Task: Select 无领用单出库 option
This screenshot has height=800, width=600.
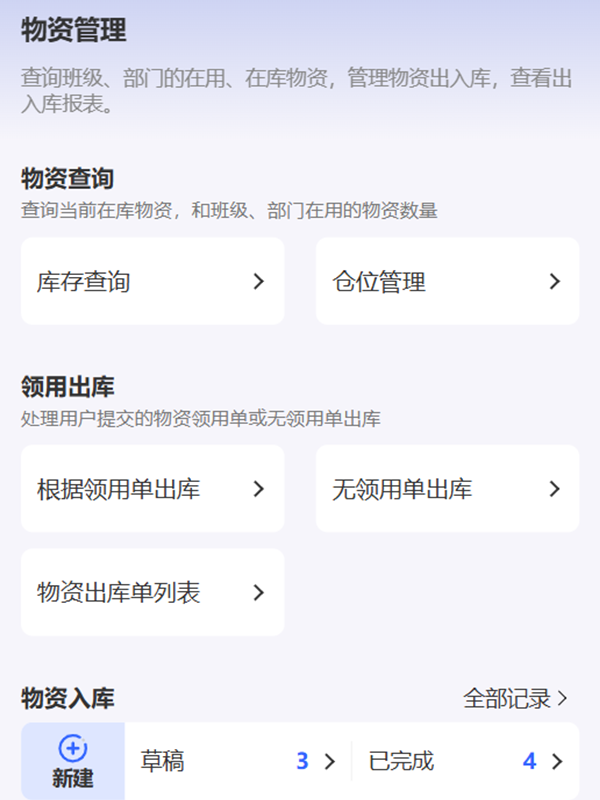Action: [x=447, y=489]
